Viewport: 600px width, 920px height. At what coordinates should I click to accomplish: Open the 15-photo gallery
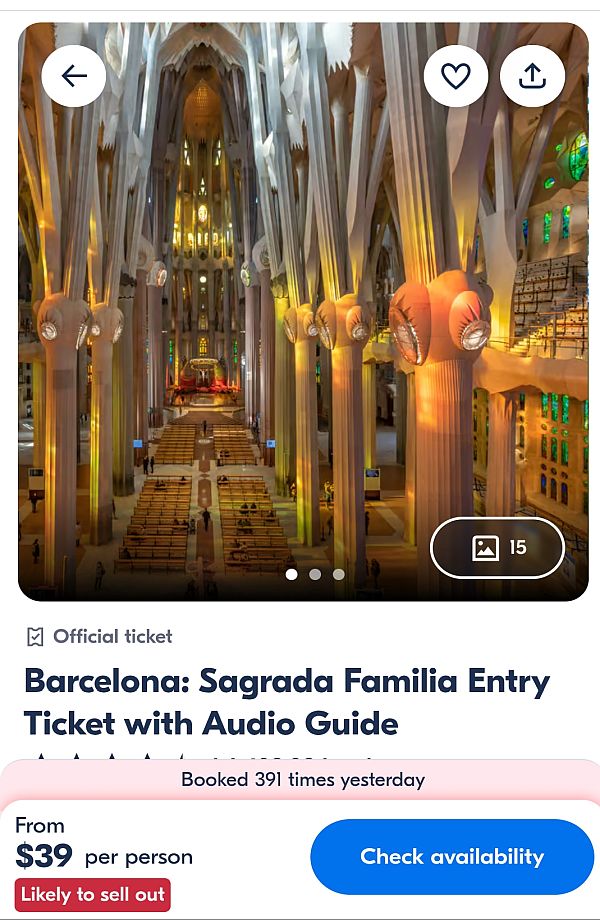click(497, 548)
